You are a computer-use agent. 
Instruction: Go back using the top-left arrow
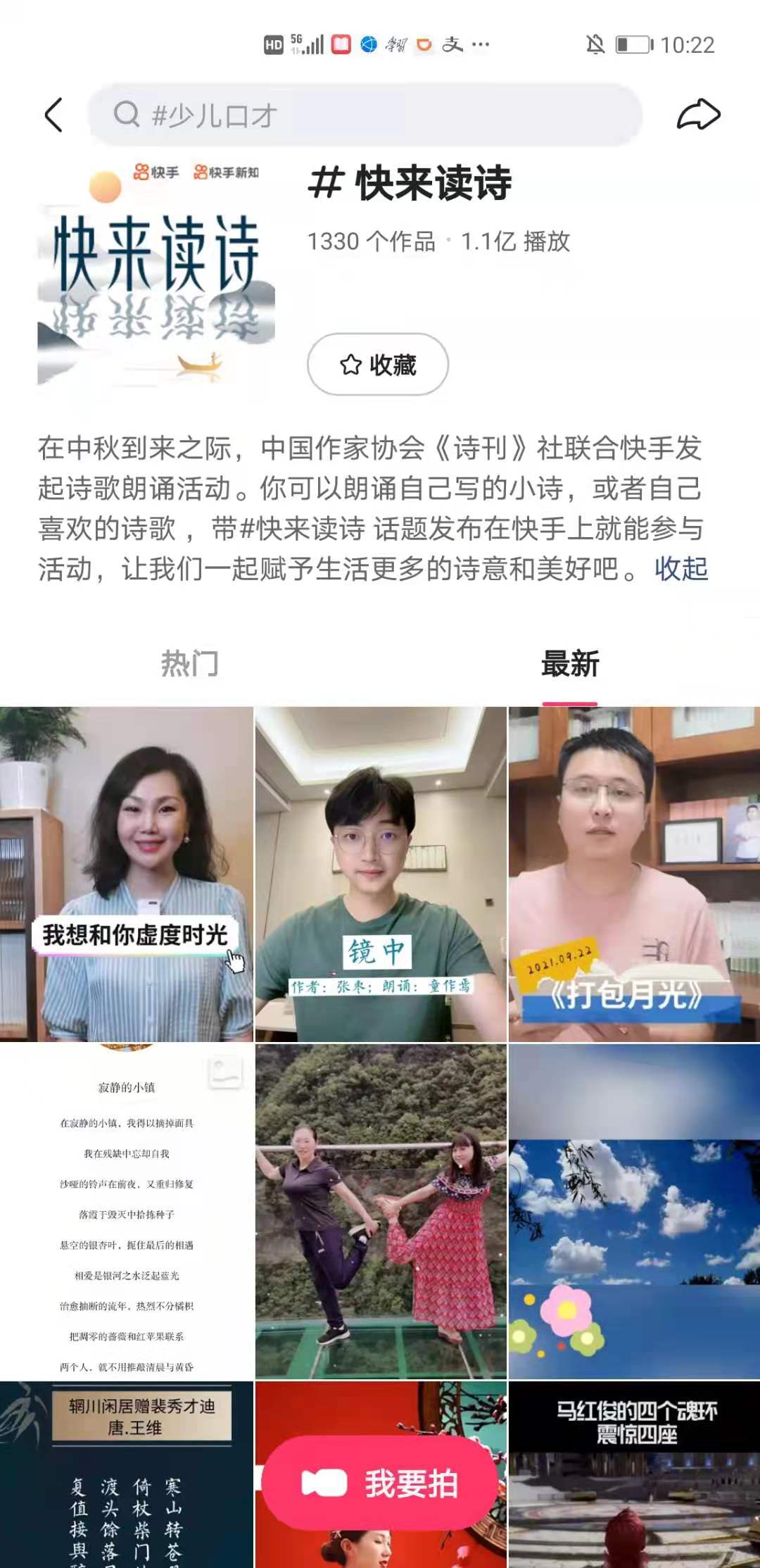[53, 115]
